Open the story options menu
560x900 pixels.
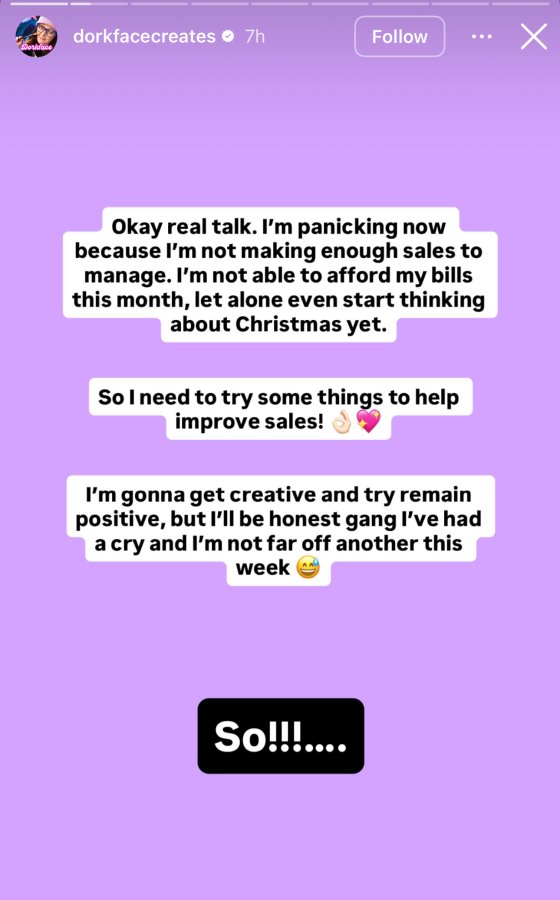(481, 37)
